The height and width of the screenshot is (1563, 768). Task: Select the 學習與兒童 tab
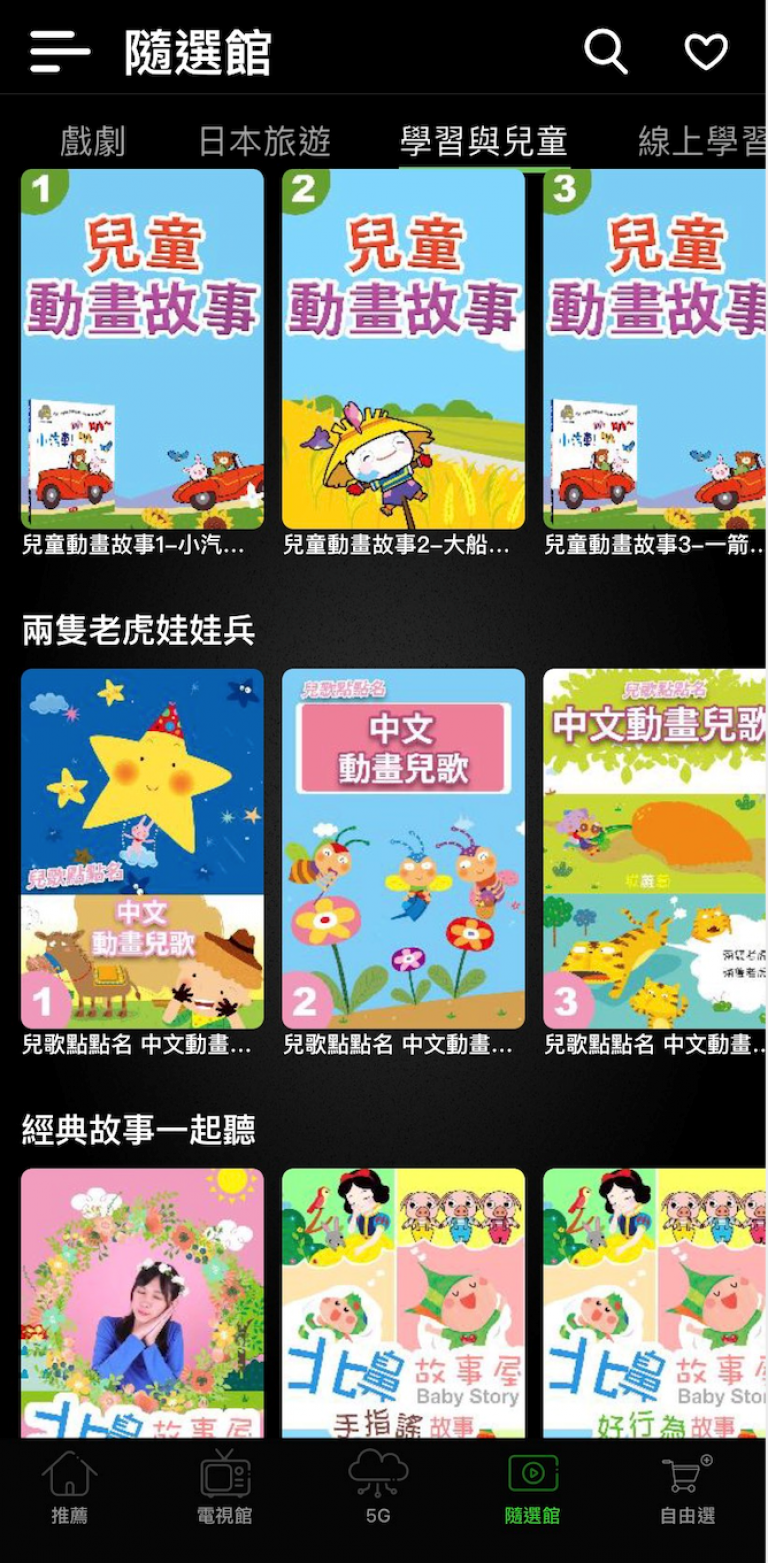coord(484,142)
